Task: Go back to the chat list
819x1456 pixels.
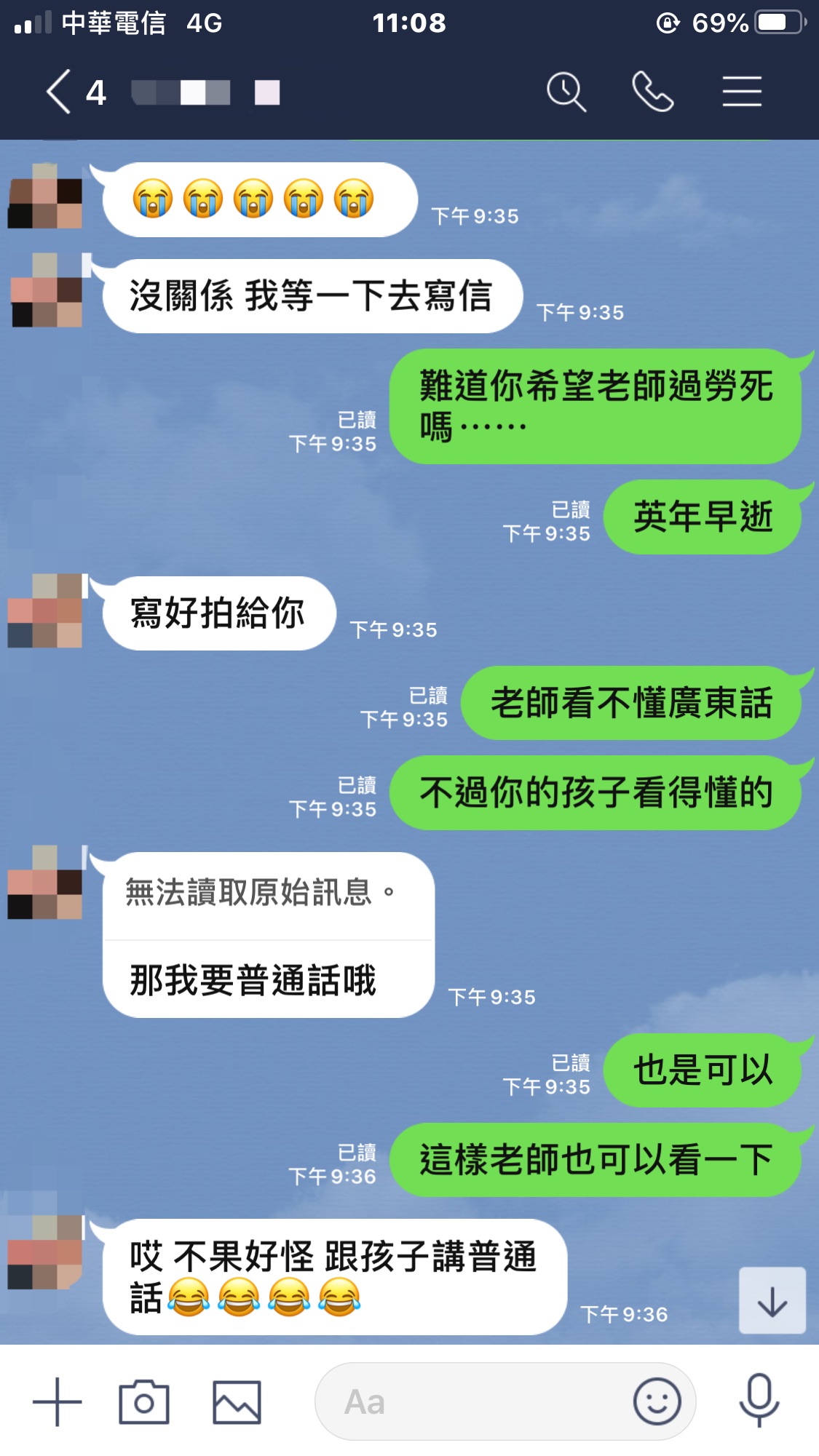Action: coord(60,92)
